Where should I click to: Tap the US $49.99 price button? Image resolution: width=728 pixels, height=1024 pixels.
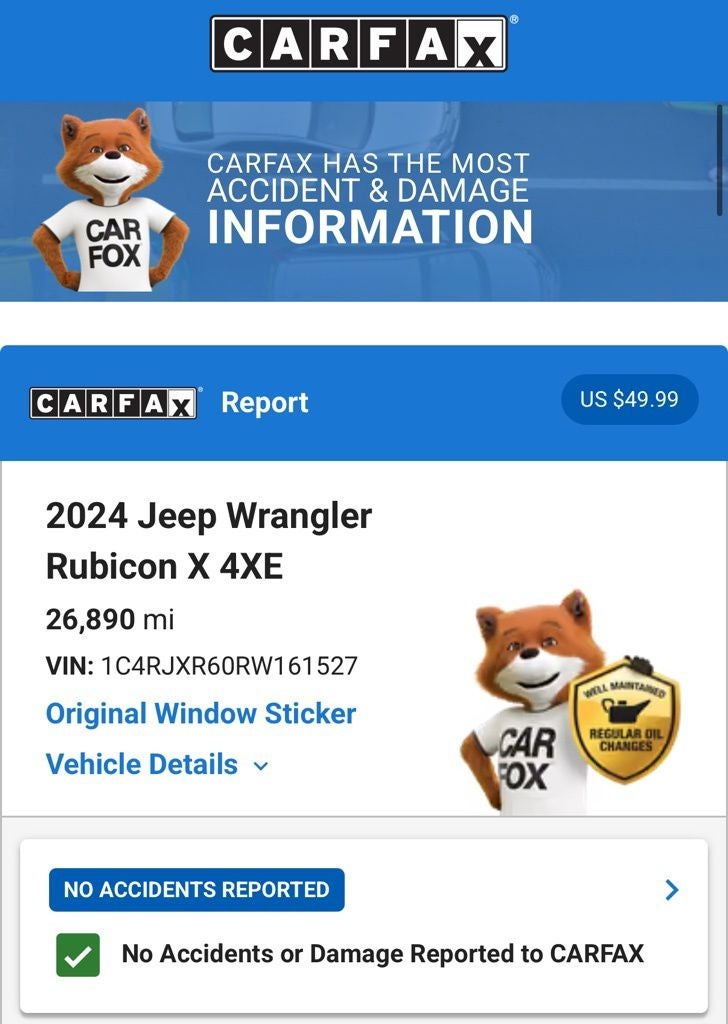click(x=629, y=399)
